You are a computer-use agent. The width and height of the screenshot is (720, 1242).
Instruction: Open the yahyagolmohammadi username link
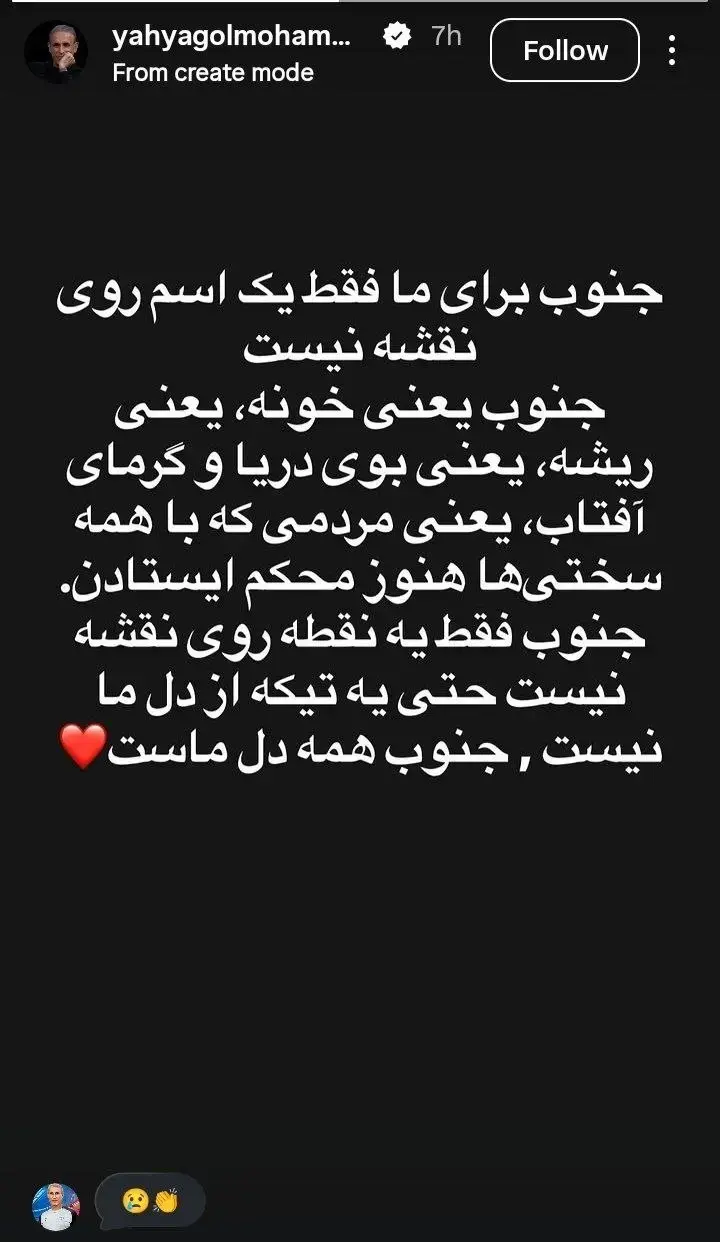click(x=232, y=37)
